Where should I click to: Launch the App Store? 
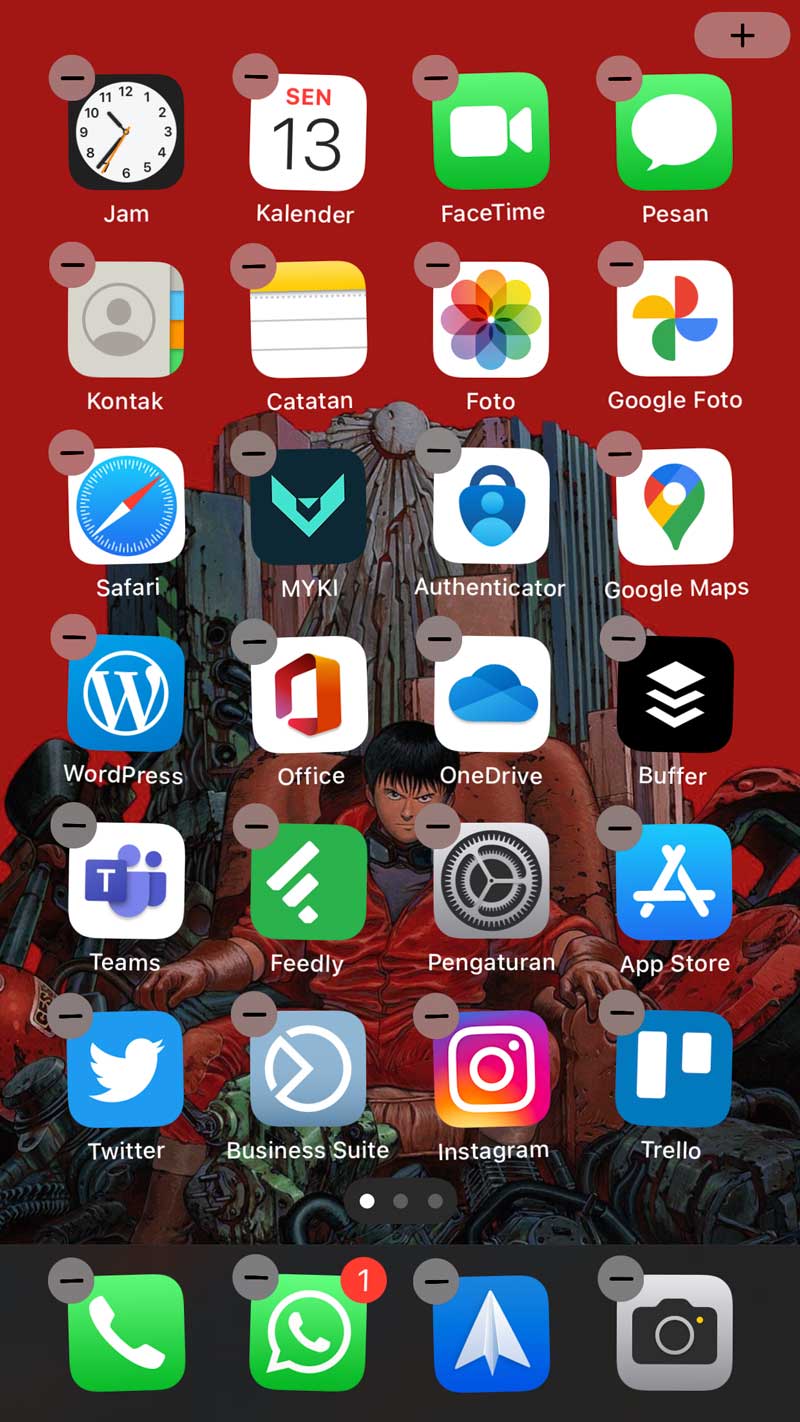coord(675,881)
